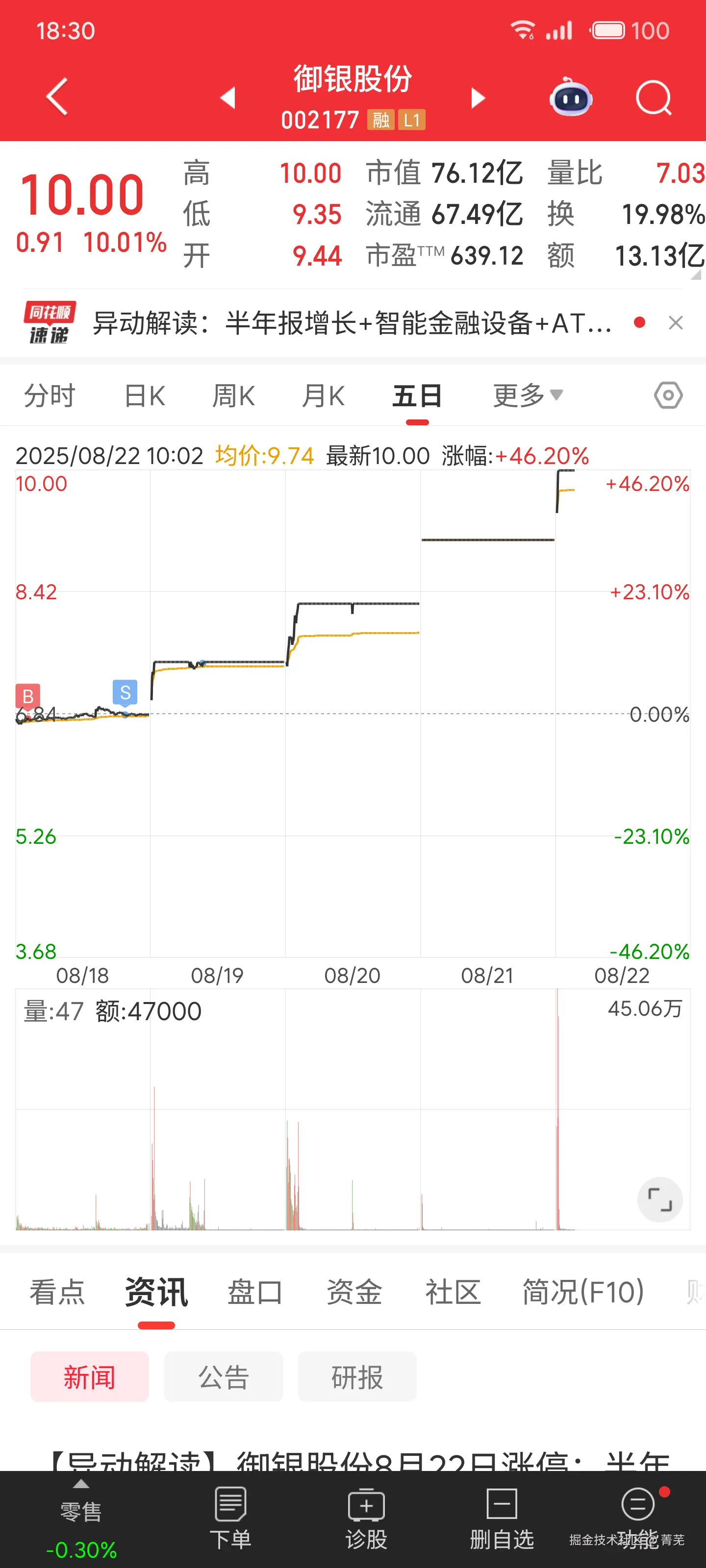Open chart settings hexagon icon
The height and width of the screenshot is (1568, 706).
(668, 395)
